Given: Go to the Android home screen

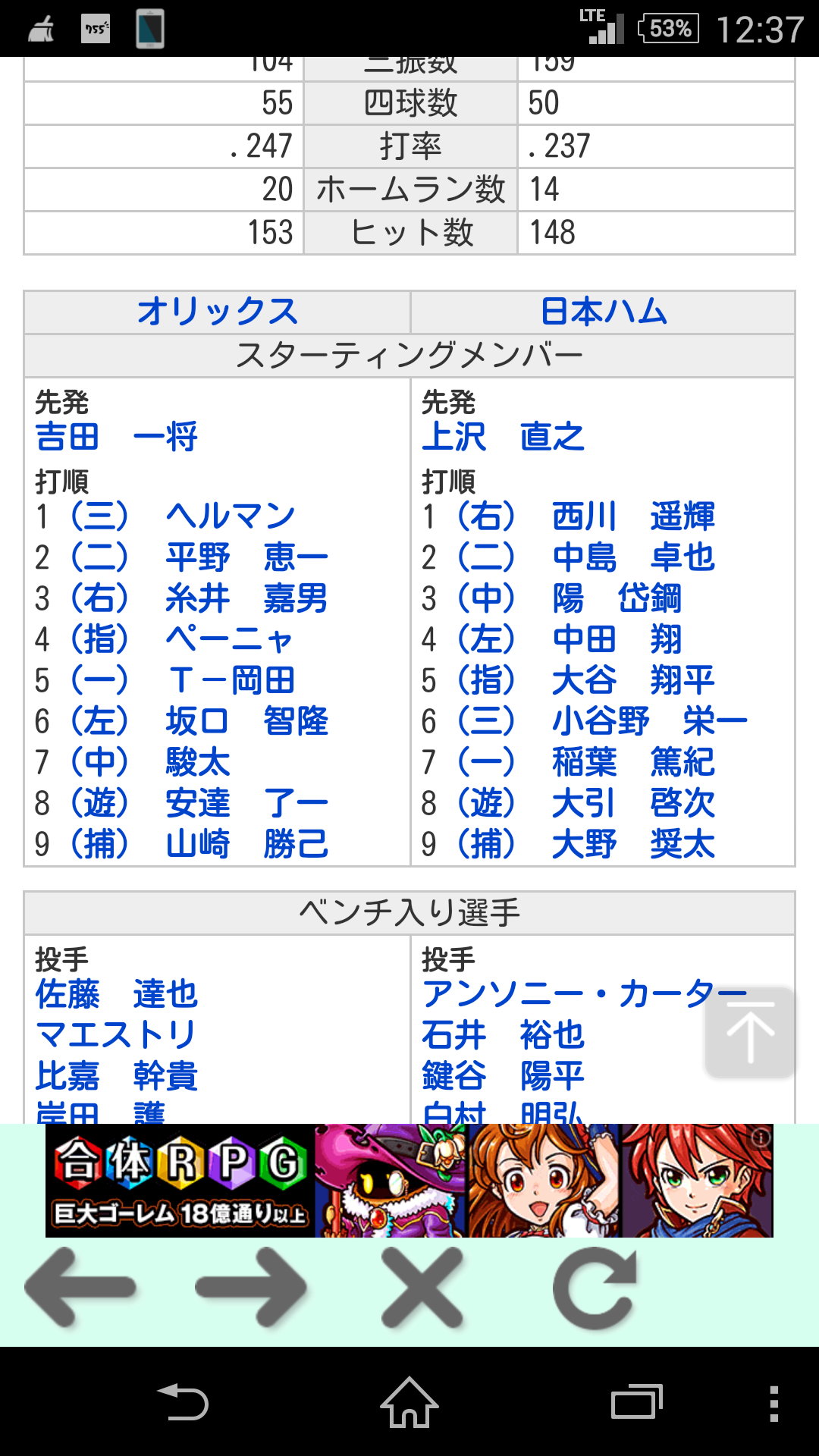Looking at the screenshot, I should pos(409,1403).
